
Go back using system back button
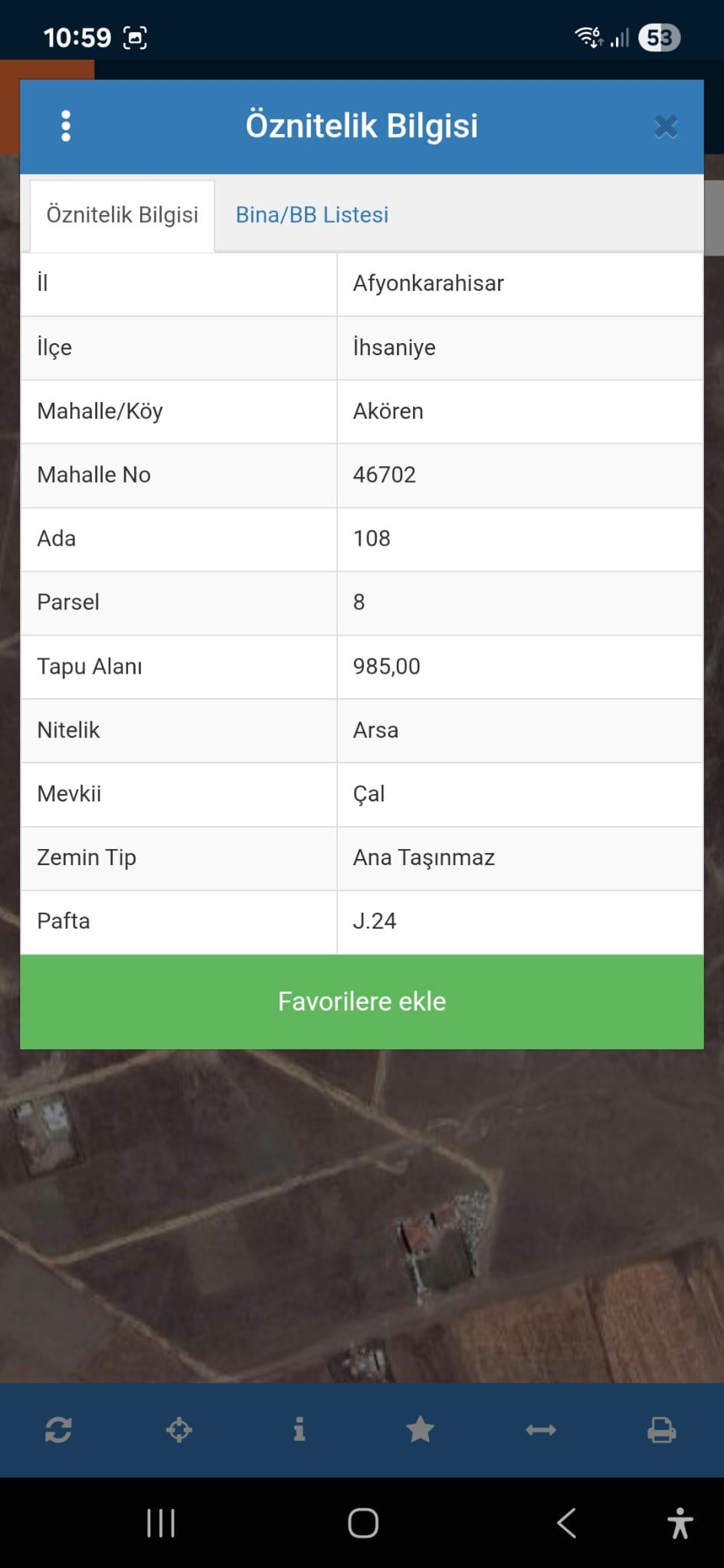point(566,1523)
